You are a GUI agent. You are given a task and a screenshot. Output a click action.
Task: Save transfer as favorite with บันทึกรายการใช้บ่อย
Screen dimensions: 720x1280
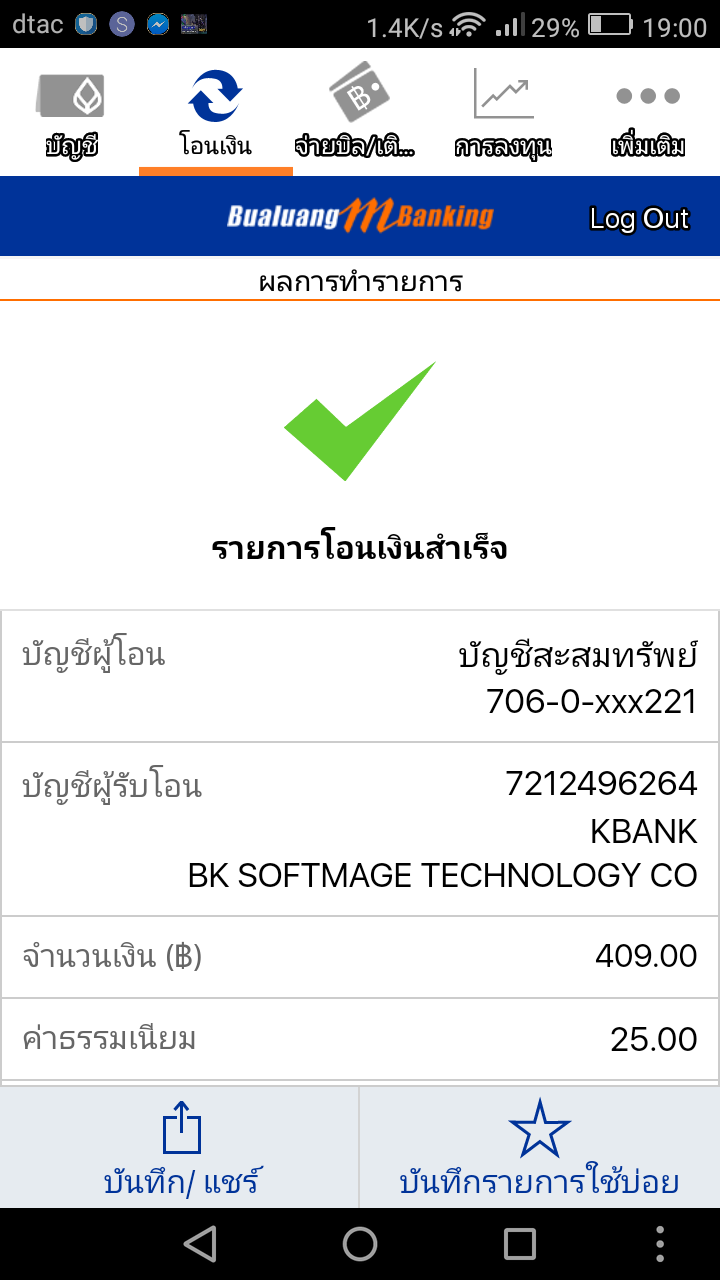pyautogui.click(x=540, y=1148)
